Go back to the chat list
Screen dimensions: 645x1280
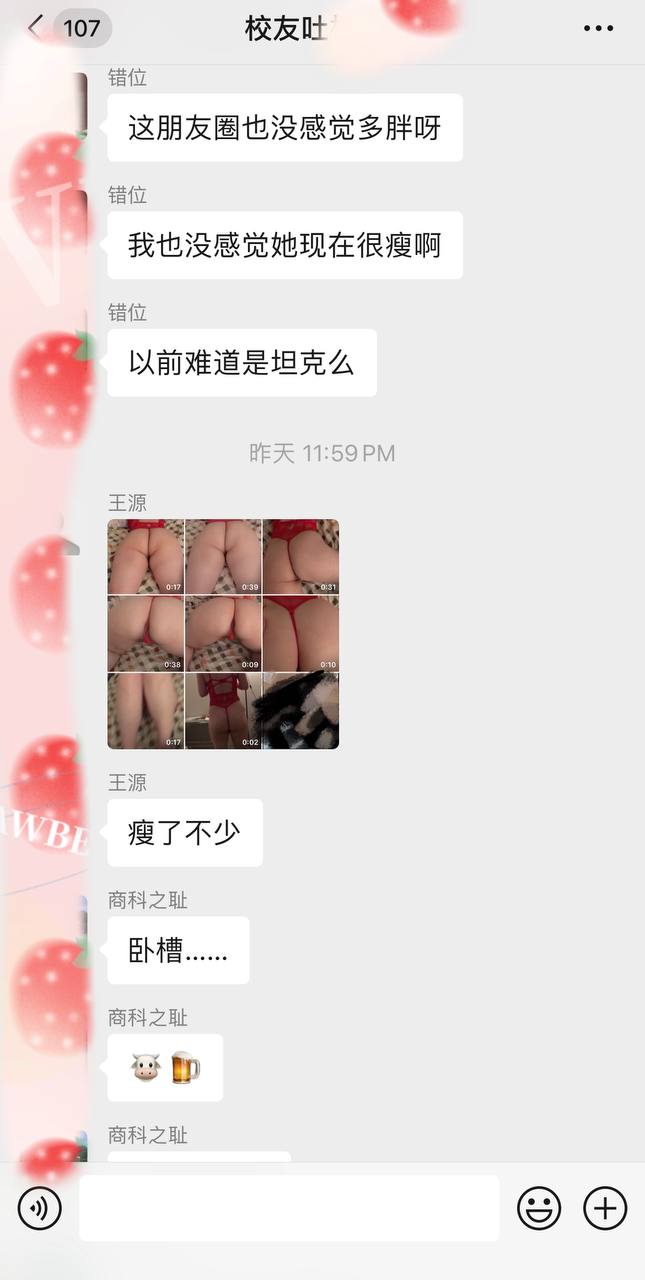(38, 27)
